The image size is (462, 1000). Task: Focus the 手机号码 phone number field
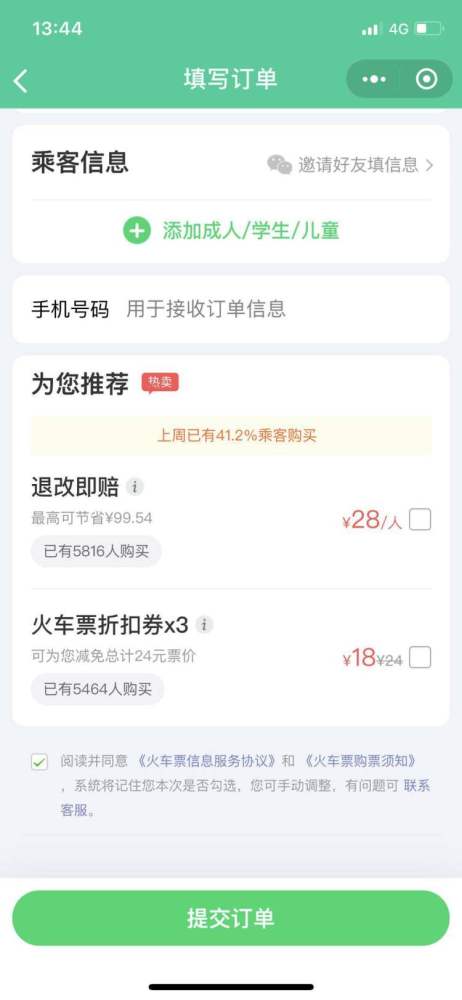pyautogui.click(x=231, y=309)
